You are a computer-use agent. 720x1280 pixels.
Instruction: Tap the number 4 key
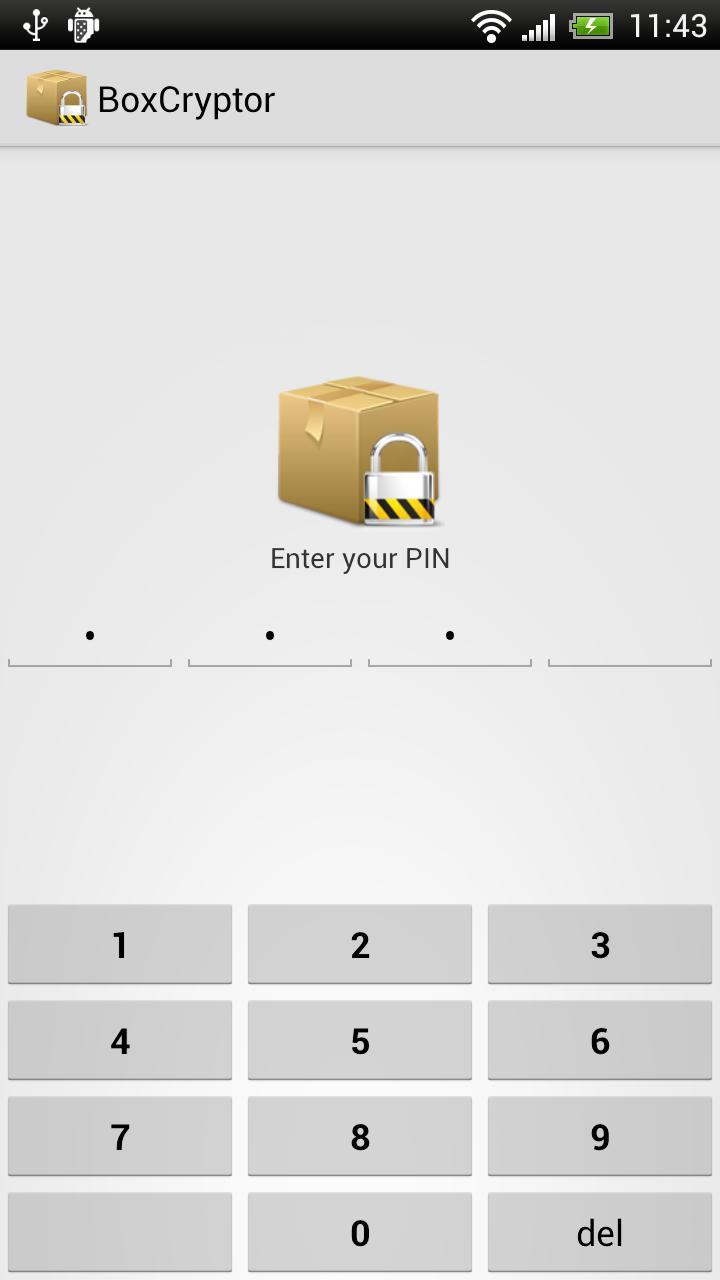(x=120, y=1040)
